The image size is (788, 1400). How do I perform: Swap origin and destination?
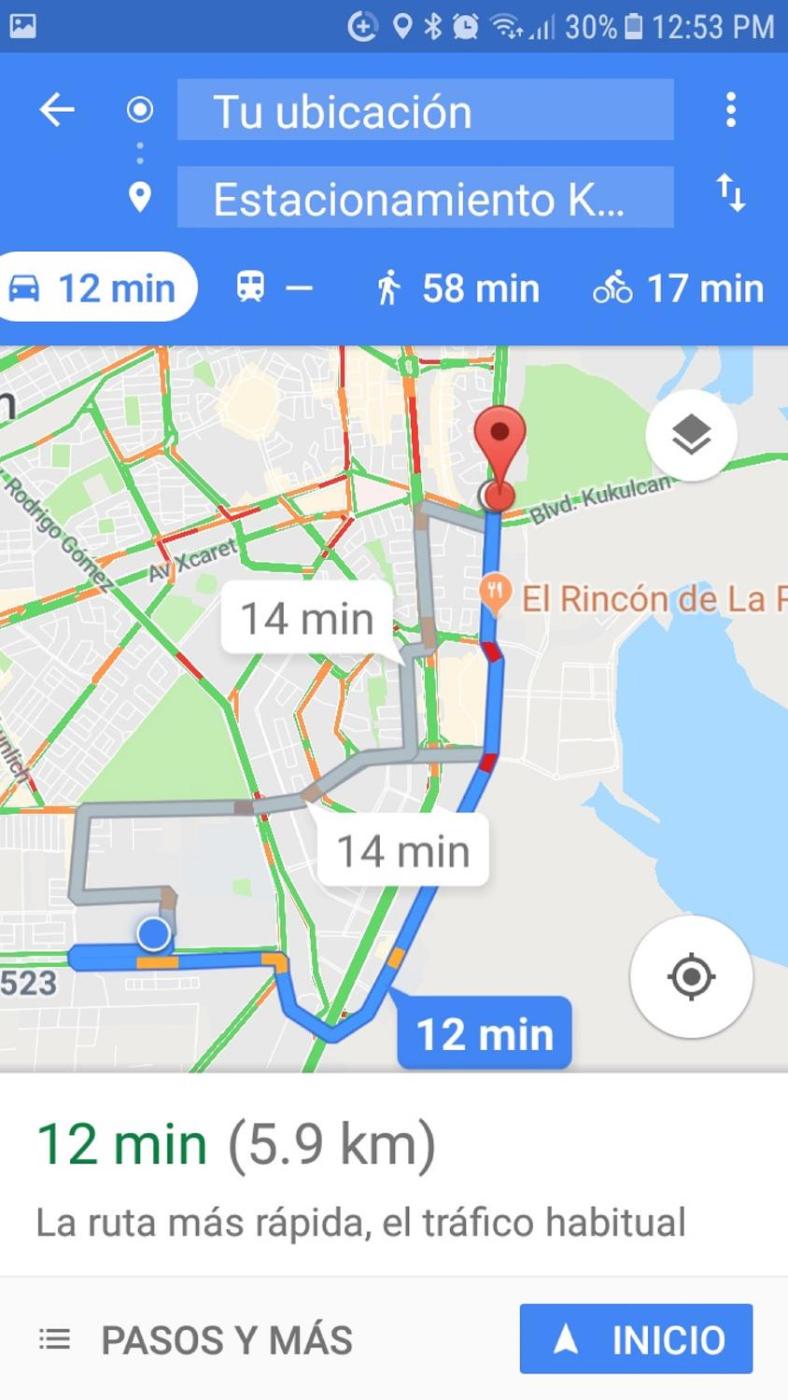pyautogui.click(x=731, y=192)
